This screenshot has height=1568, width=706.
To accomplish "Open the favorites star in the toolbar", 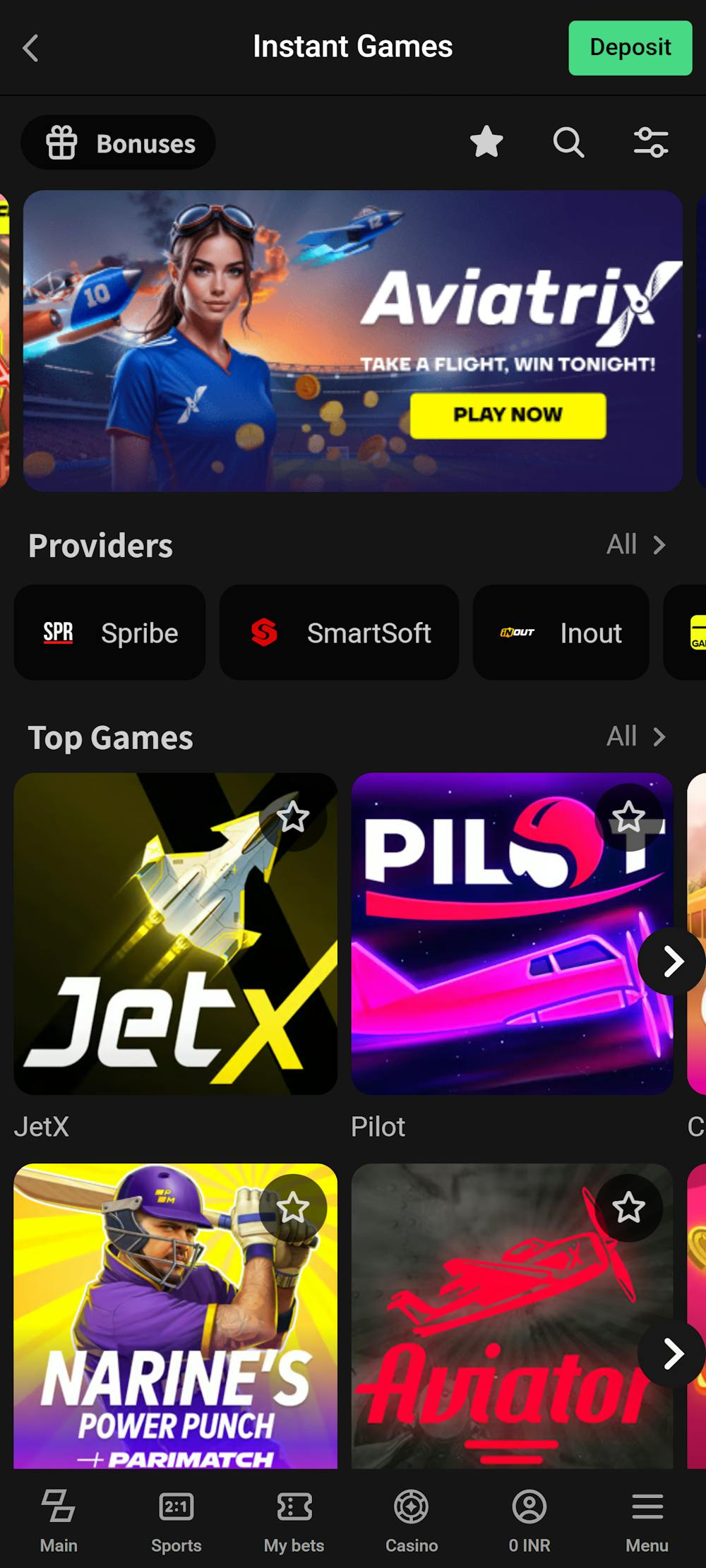I will [x=486, y=142].
